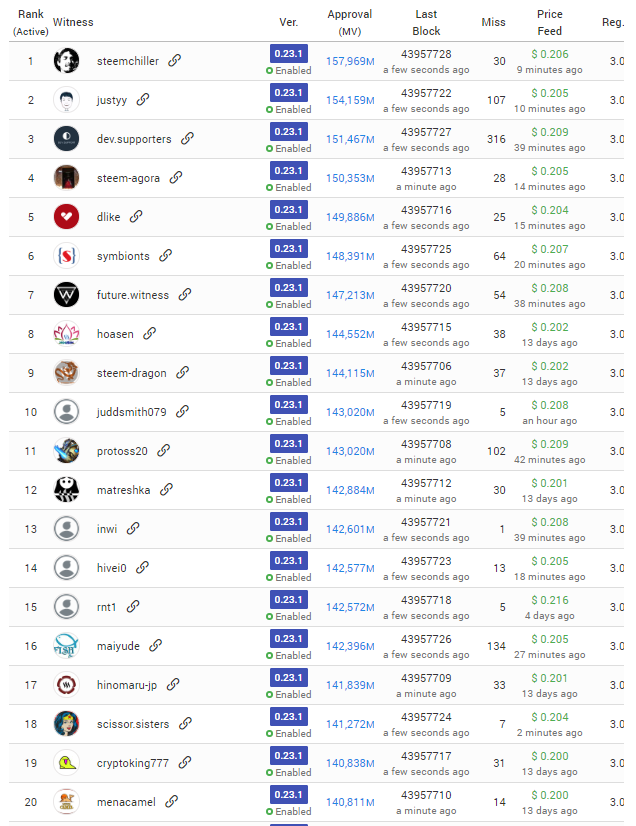Open future.witness link icon

pyautogui.click(x=185, y=295)
